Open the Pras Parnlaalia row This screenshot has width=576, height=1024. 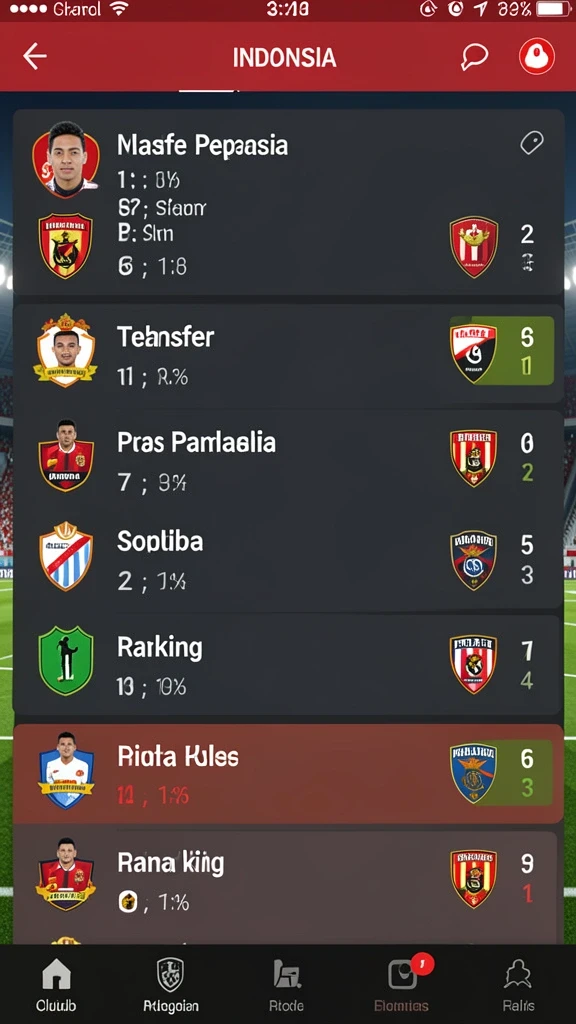[288, 460]
